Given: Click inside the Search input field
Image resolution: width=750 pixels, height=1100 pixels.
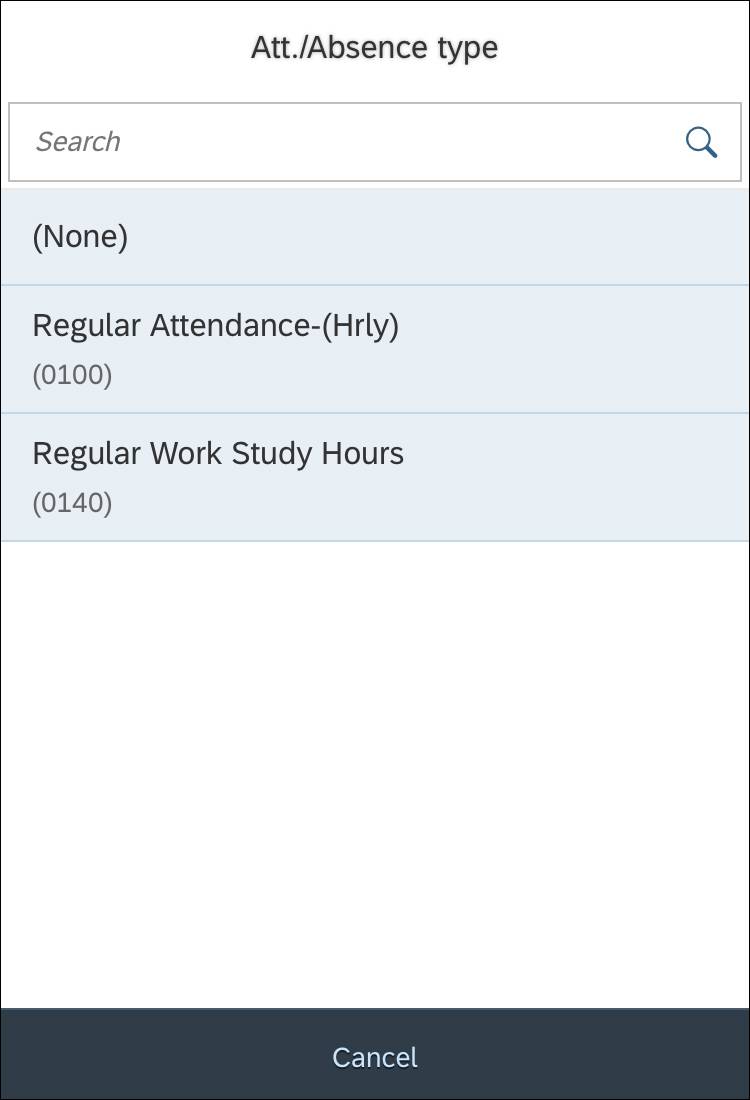Looking at the screenshot, I should (x=300, y=142).
